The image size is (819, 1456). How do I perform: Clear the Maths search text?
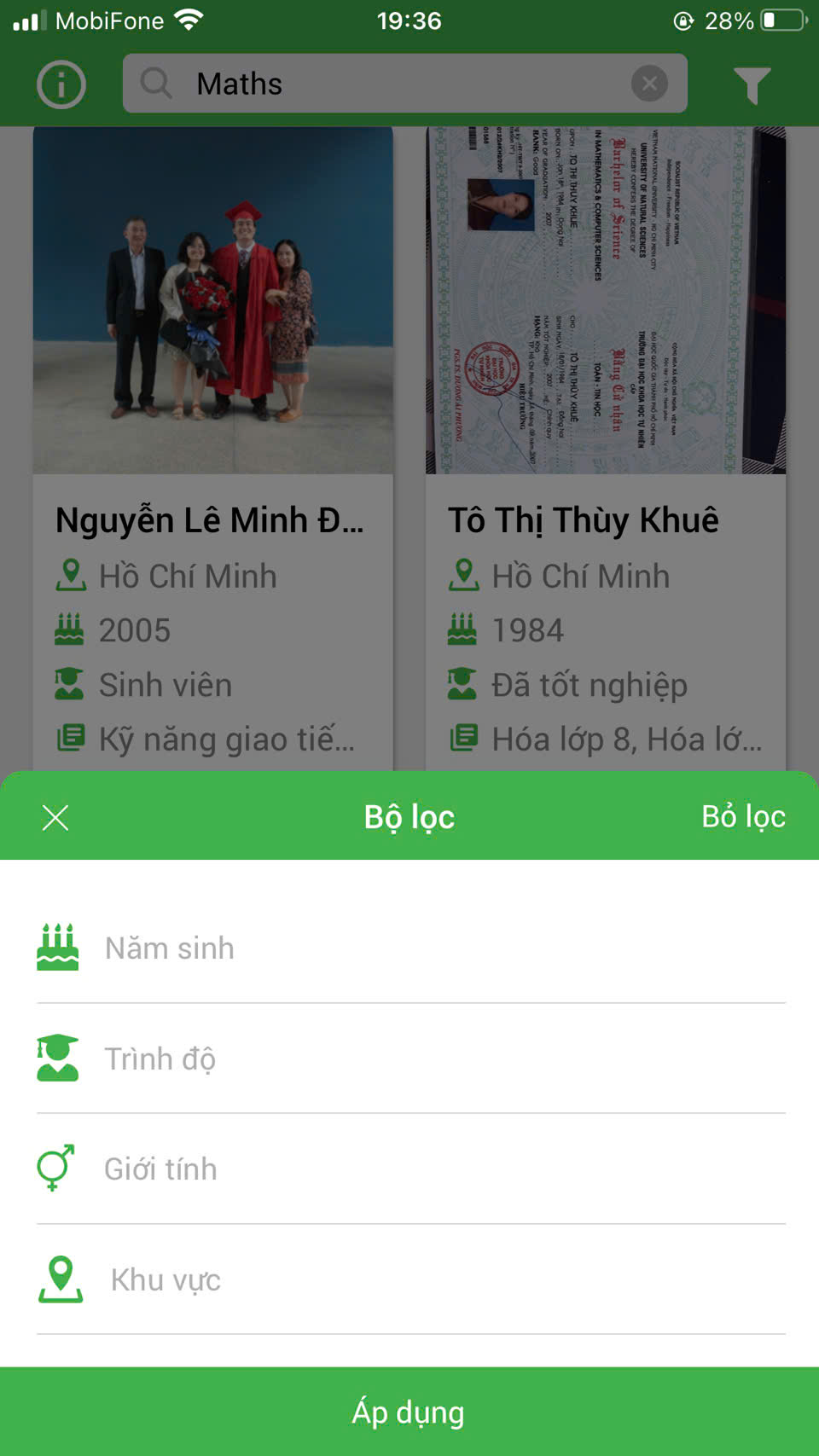[649, 84]
